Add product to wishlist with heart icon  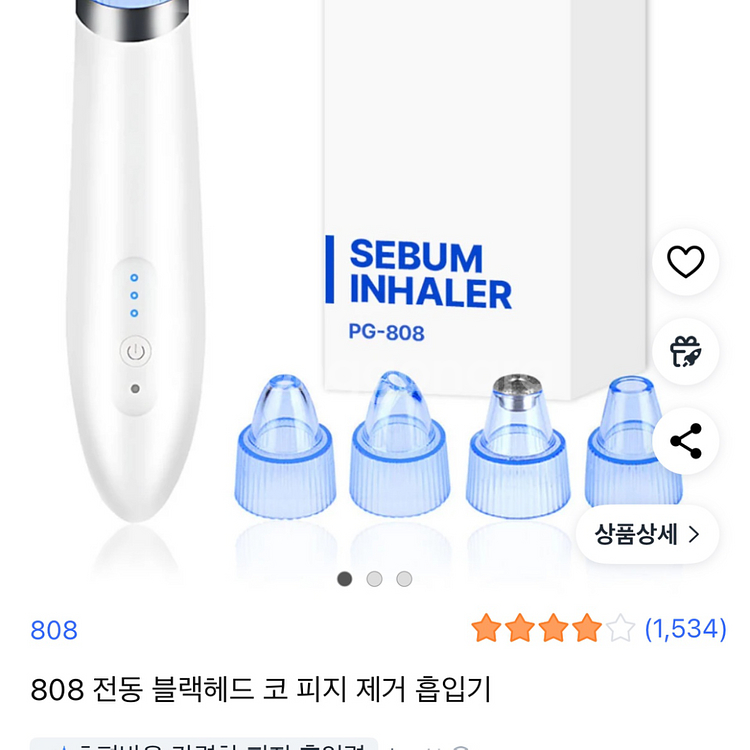(685, 262)
